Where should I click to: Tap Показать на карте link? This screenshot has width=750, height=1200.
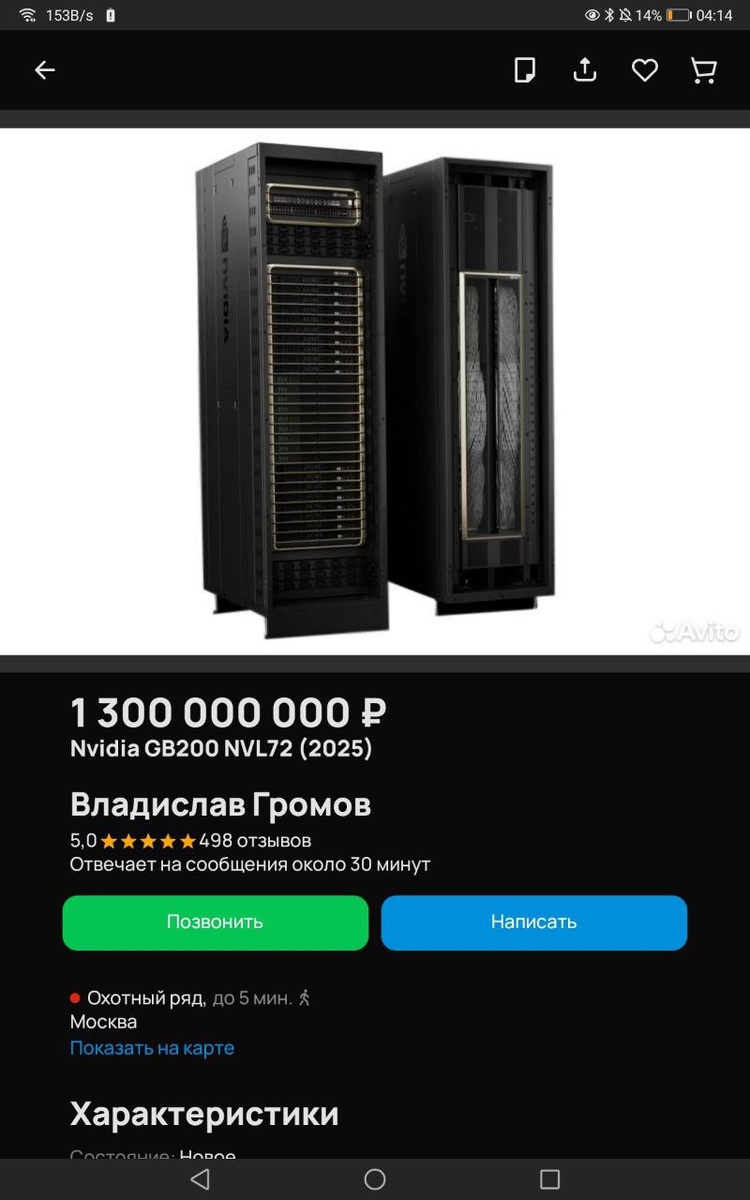click(x=152, y=1048)
